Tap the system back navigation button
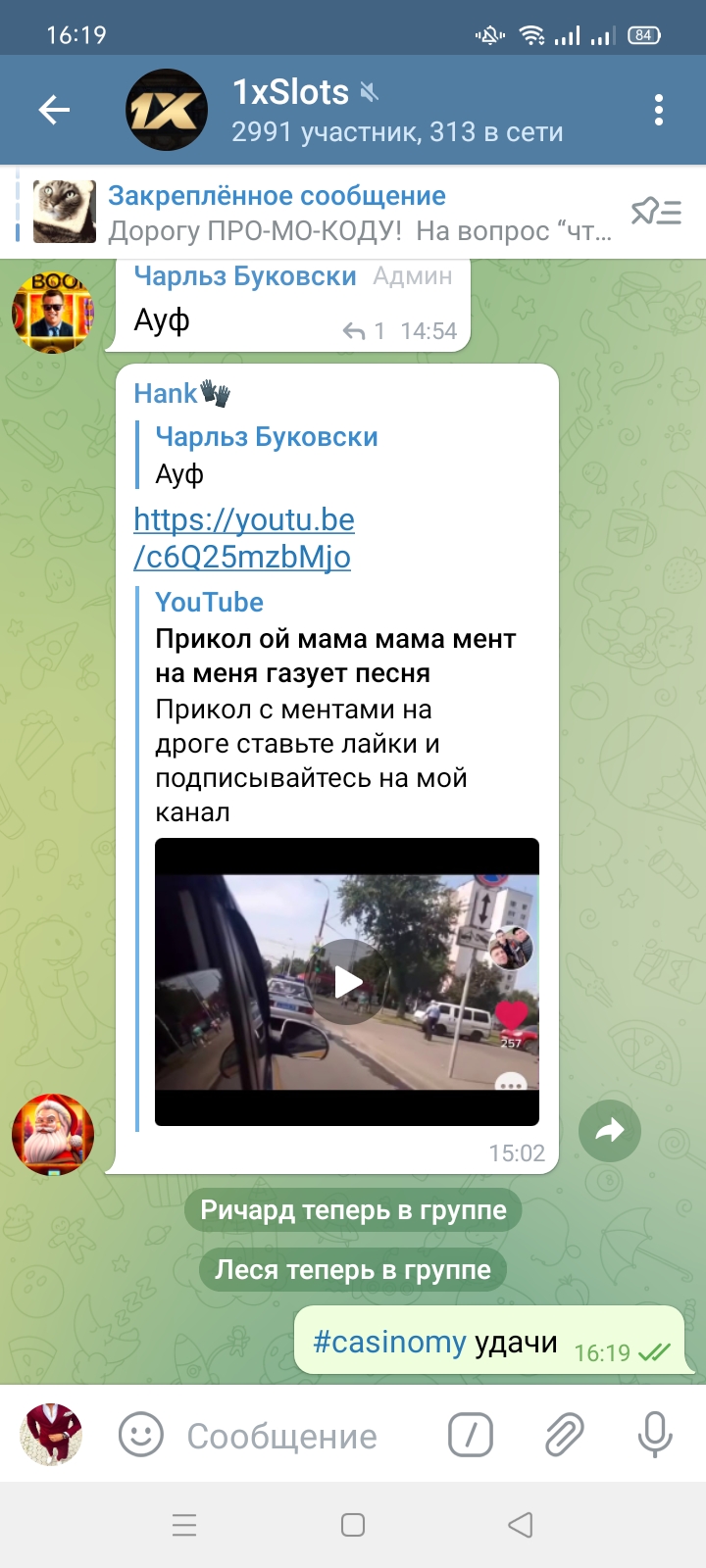The height and width of the screenshot is (1568, 706). [x=521, y=1525]
